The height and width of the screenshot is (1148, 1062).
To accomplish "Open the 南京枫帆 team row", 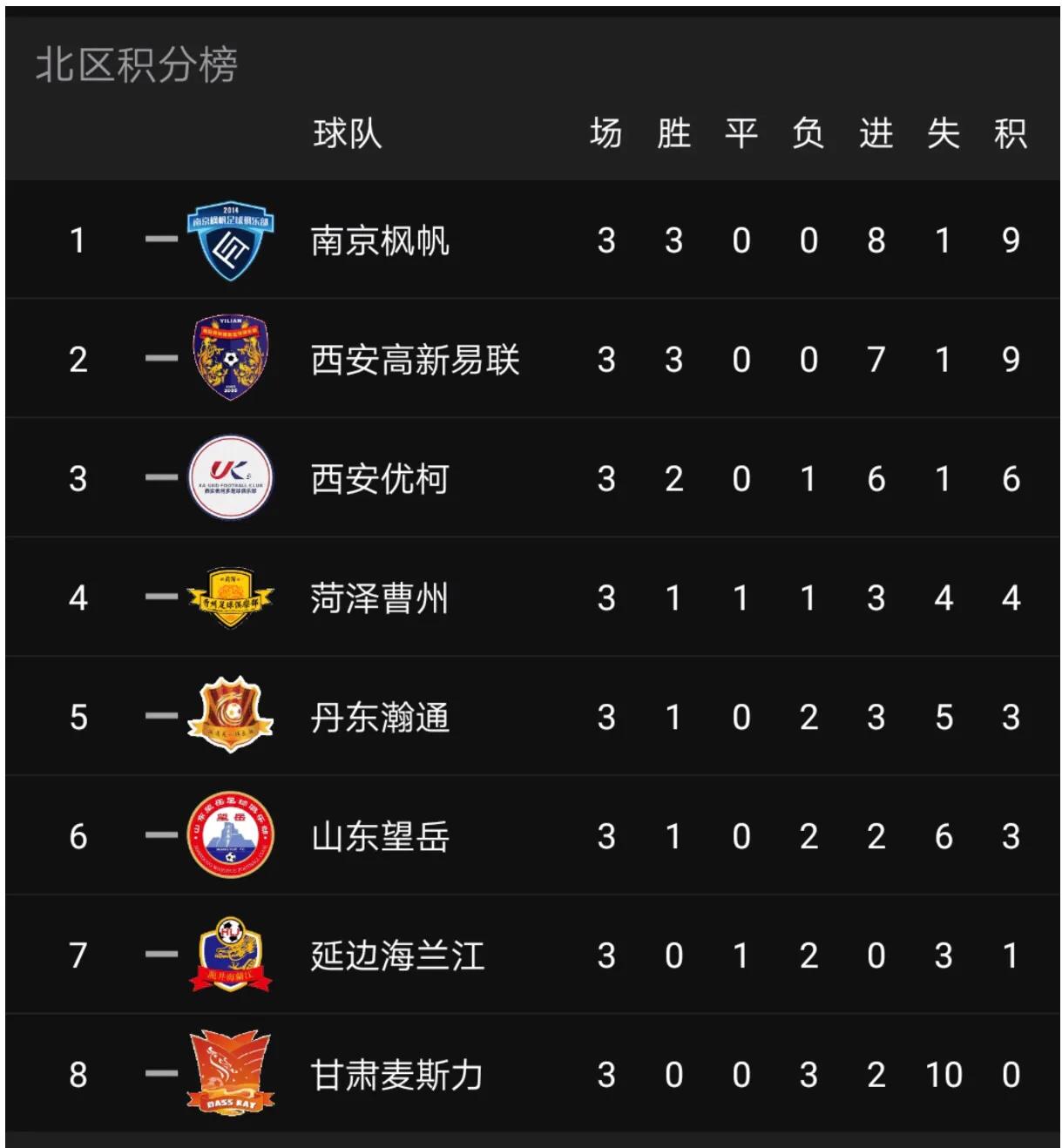I will [380, 240].
